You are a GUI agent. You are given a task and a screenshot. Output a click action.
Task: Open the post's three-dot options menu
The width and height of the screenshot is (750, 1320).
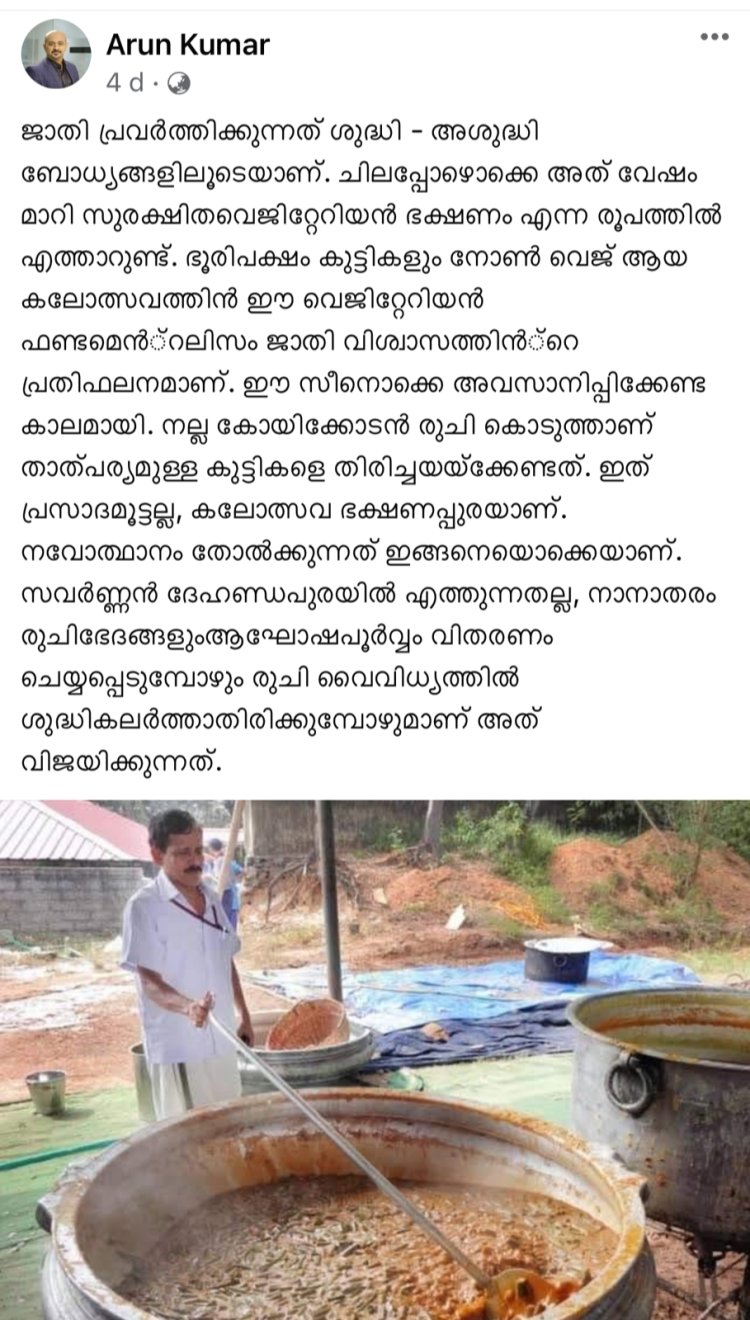tap(714, 37)
